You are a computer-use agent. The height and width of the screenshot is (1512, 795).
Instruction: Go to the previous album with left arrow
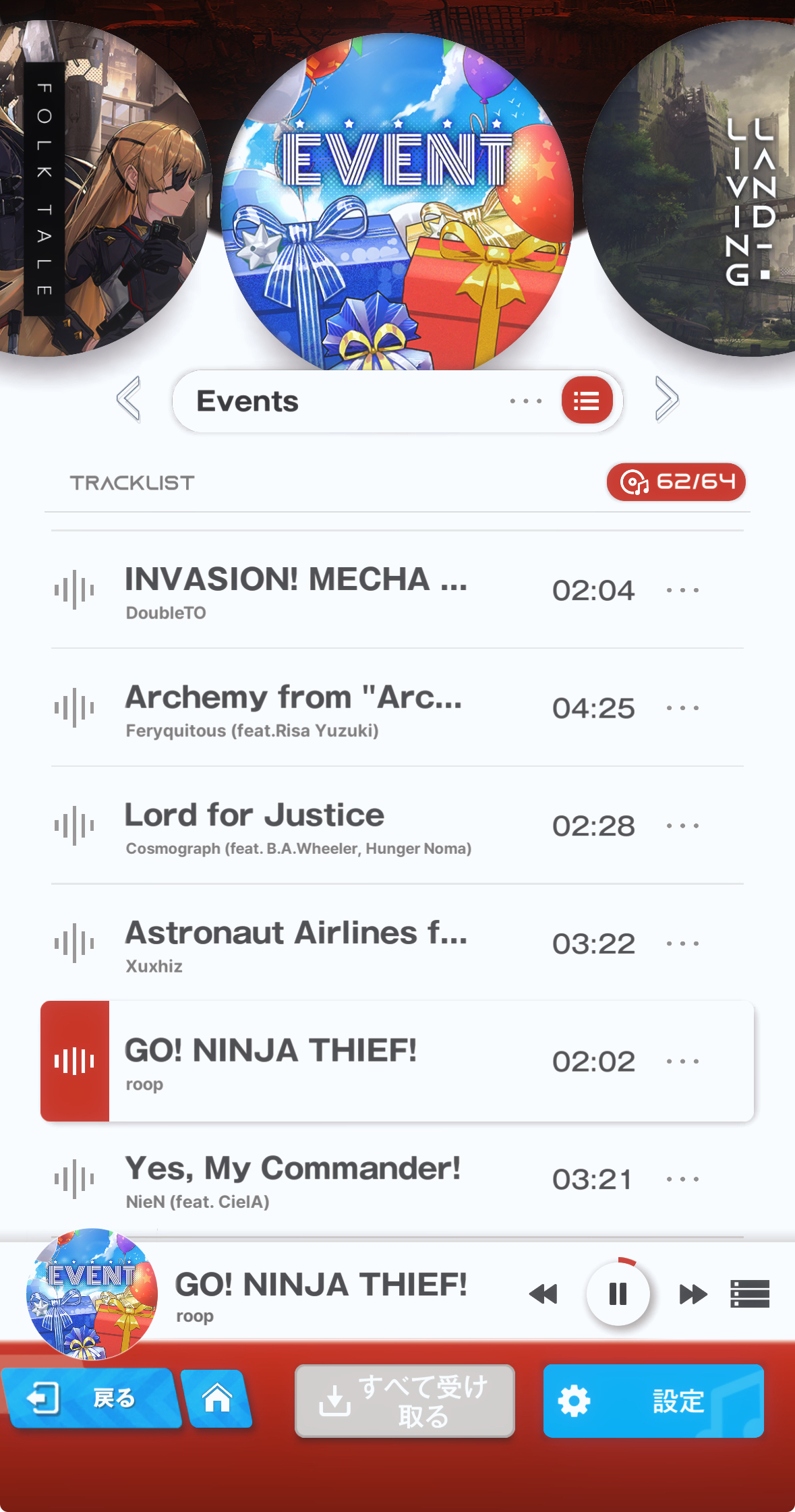coord(129,399)
